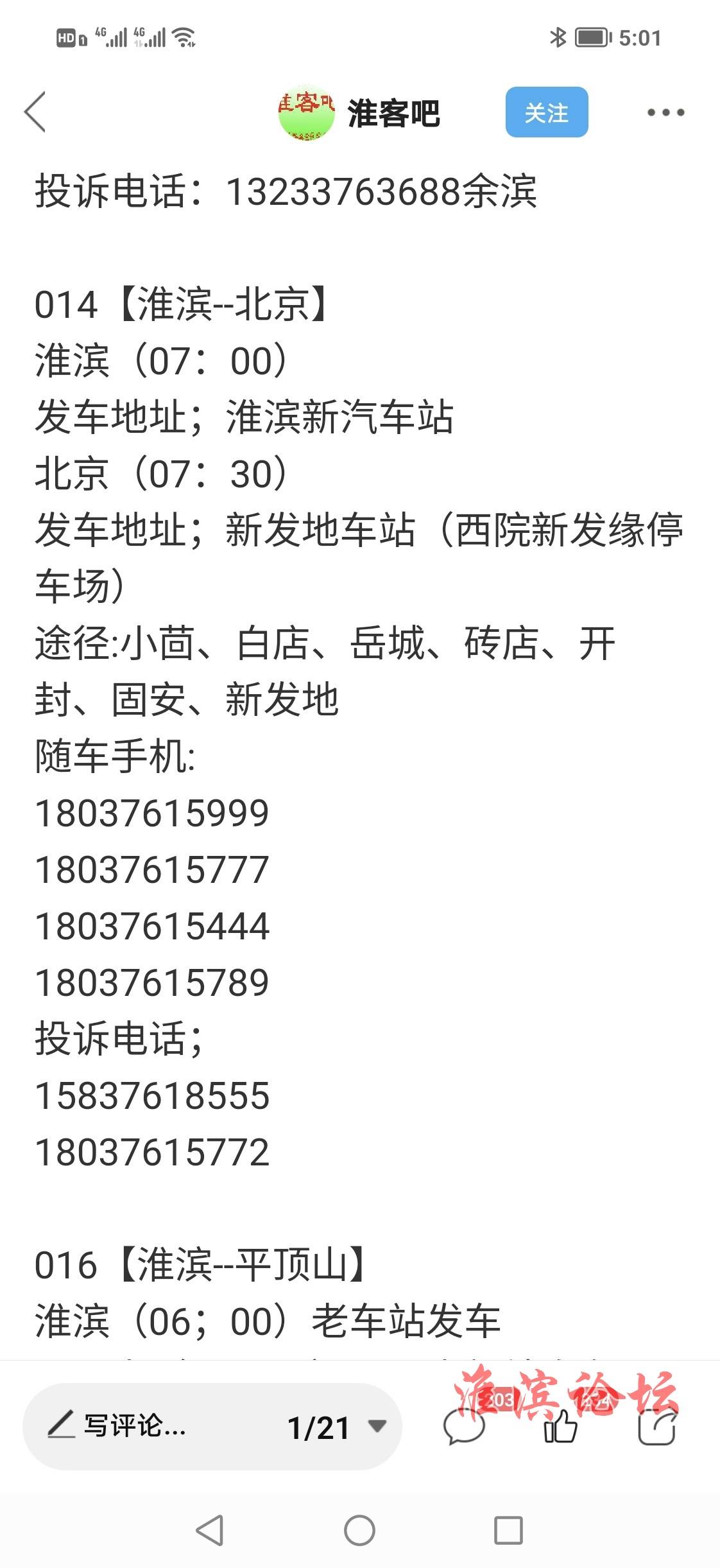Share this post via the share icon
This screenshot has height=1568, width=720.
click(657, 1427)
